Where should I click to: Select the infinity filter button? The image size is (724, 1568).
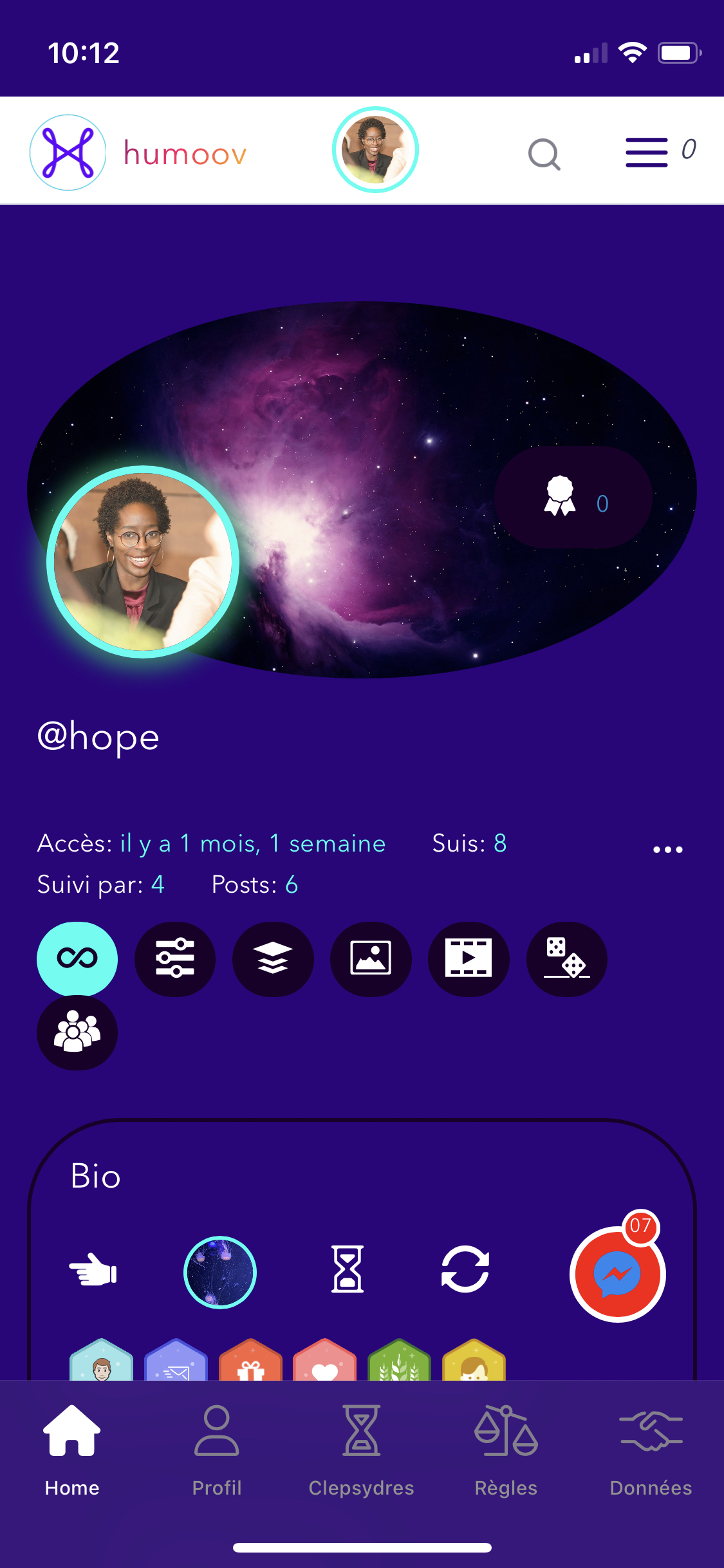coord(77,959)
